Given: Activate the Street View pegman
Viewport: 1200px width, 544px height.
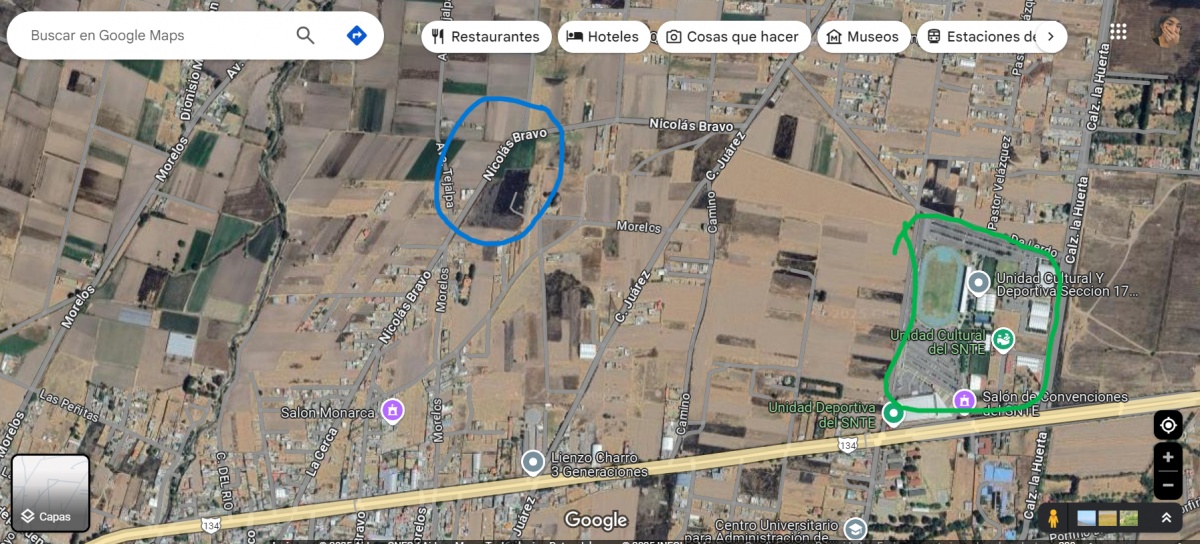Looking at the screenshot, I should click(1052, 518).
